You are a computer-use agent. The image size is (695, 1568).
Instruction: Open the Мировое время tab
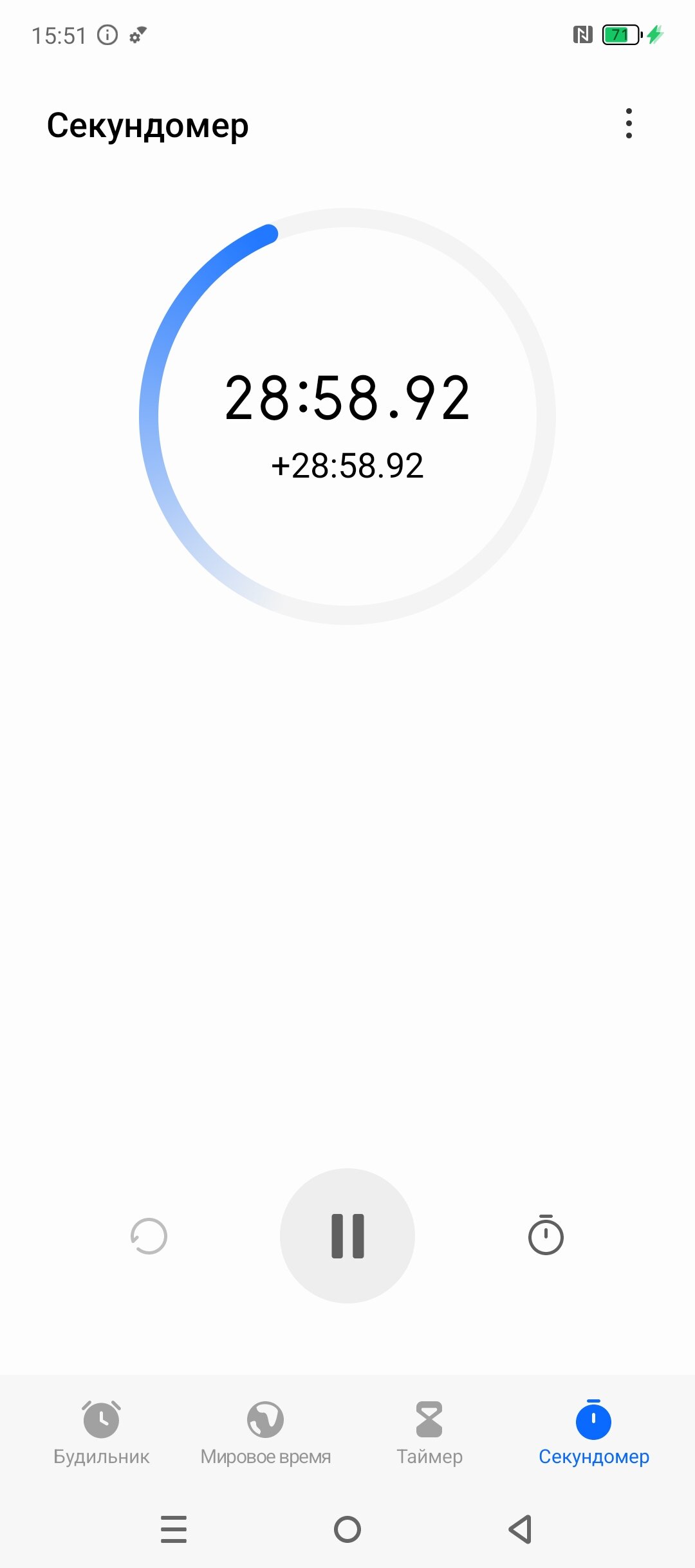[265, 1433]
